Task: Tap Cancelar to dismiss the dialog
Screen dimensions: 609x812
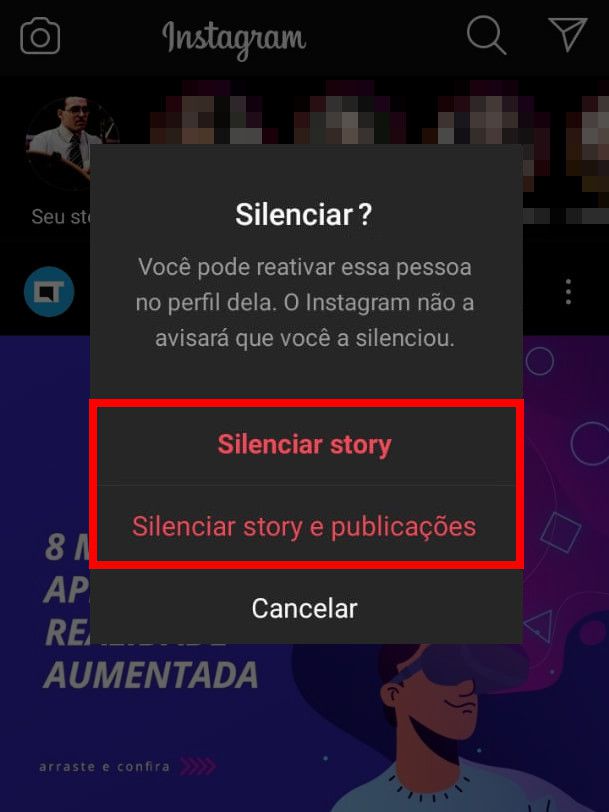Action: pos(304,607)
